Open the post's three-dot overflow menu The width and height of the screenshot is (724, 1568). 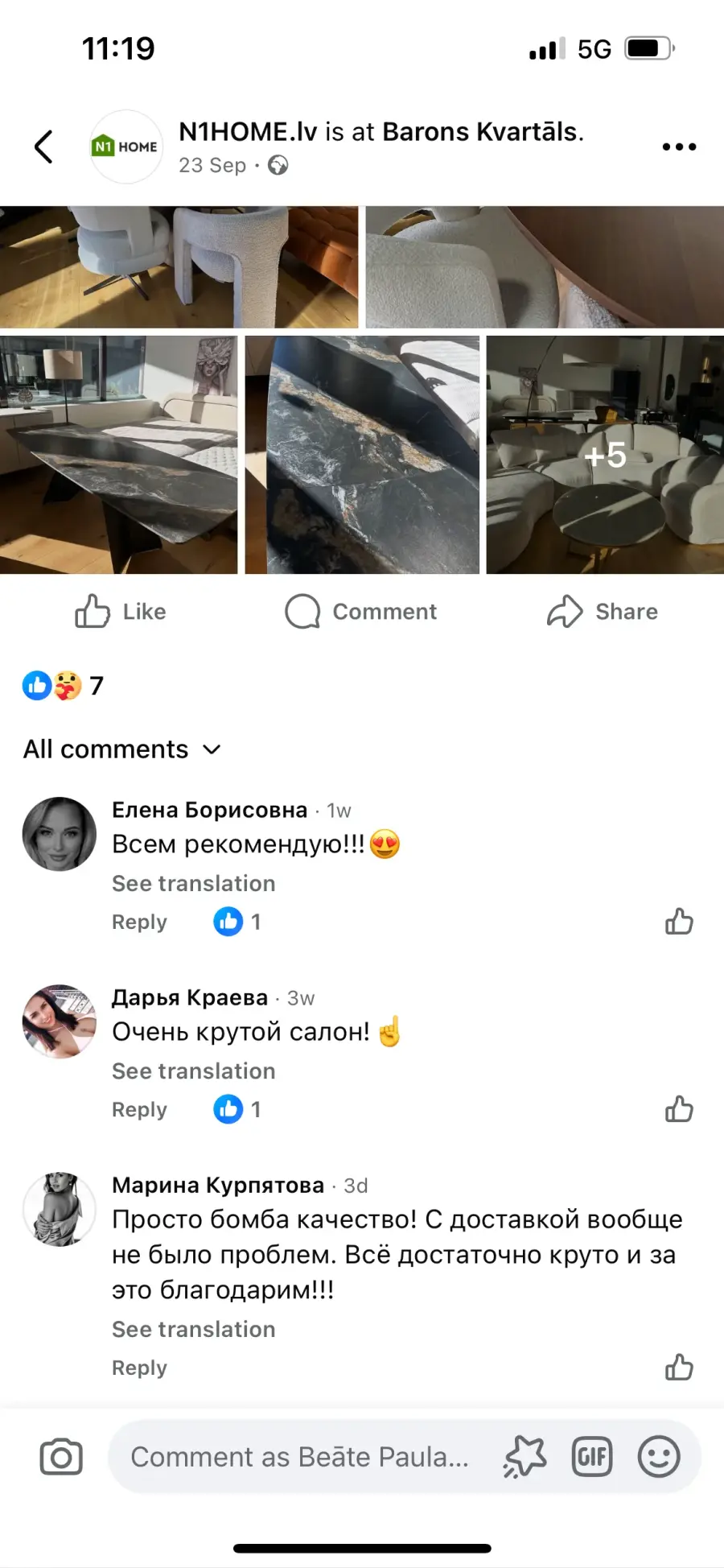678,146
